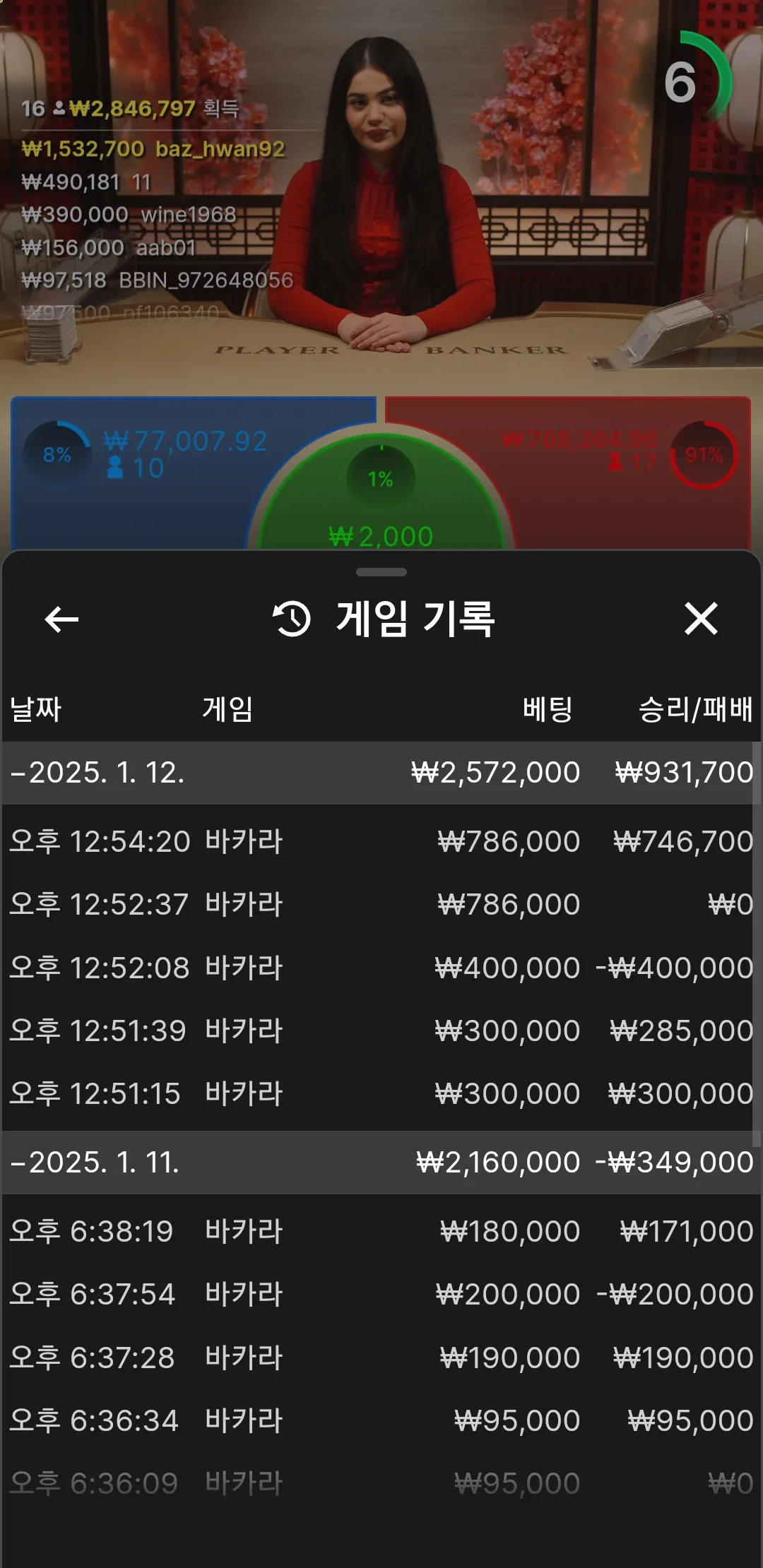Screen dimensions: 763x1568
Task: View details of the 오후 12:51:15 game
Action: (380, 1093)
